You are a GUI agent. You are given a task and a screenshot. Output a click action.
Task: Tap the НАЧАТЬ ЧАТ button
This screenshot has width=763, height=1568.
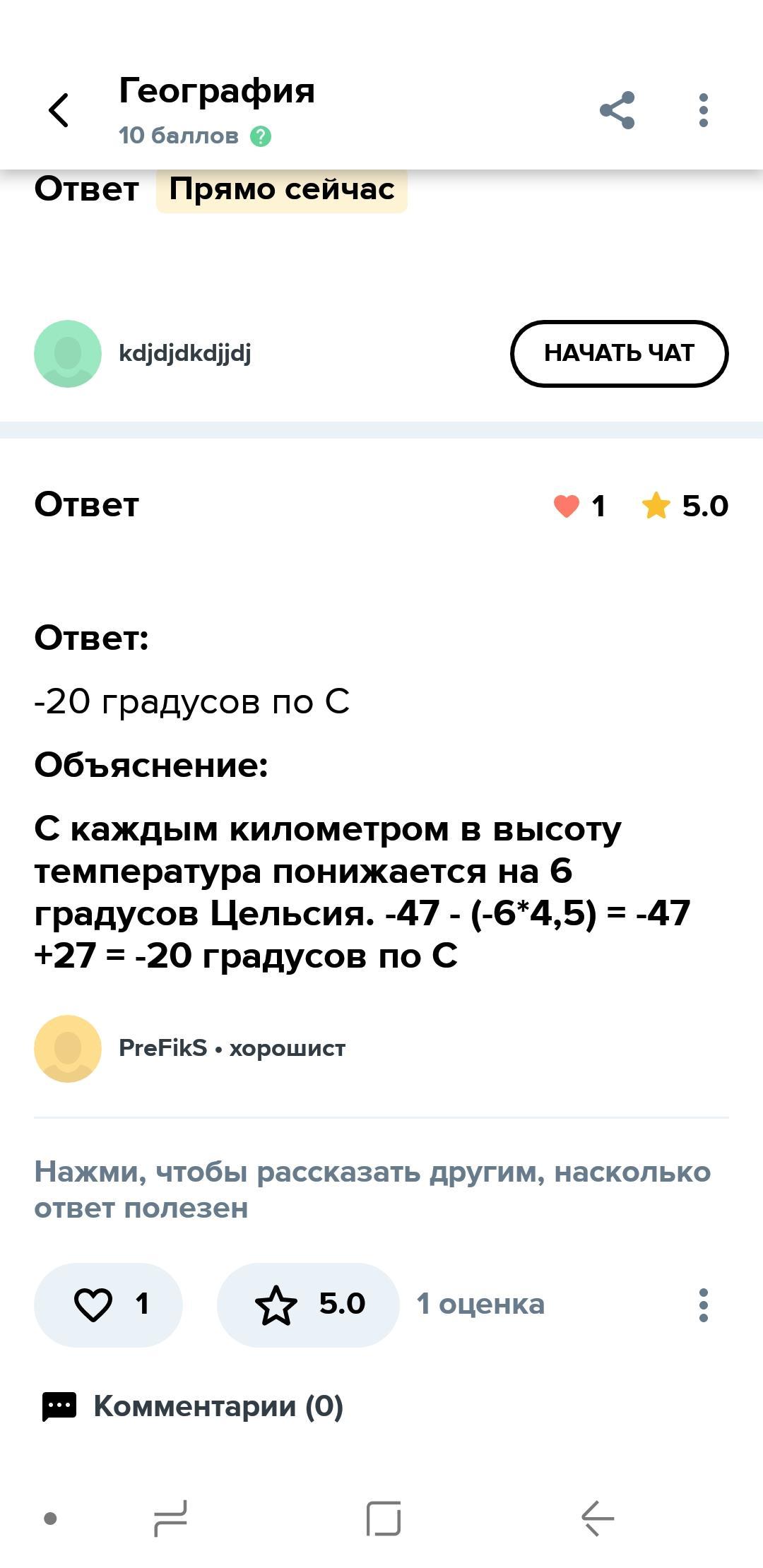click(x=619, y=353)
